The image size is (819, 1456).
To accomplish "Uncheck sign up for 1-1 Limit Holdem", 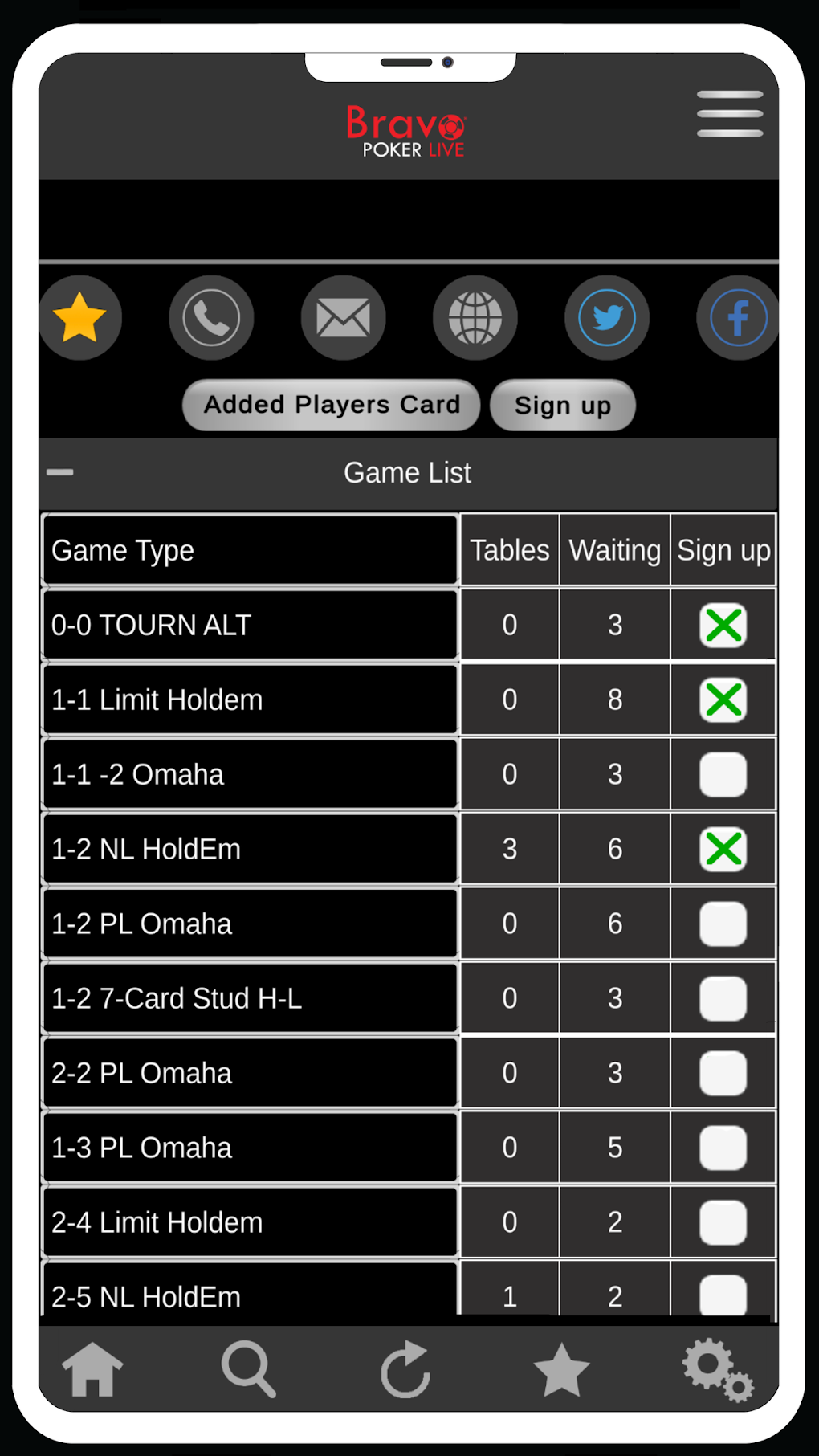I will tap(723, 700).
